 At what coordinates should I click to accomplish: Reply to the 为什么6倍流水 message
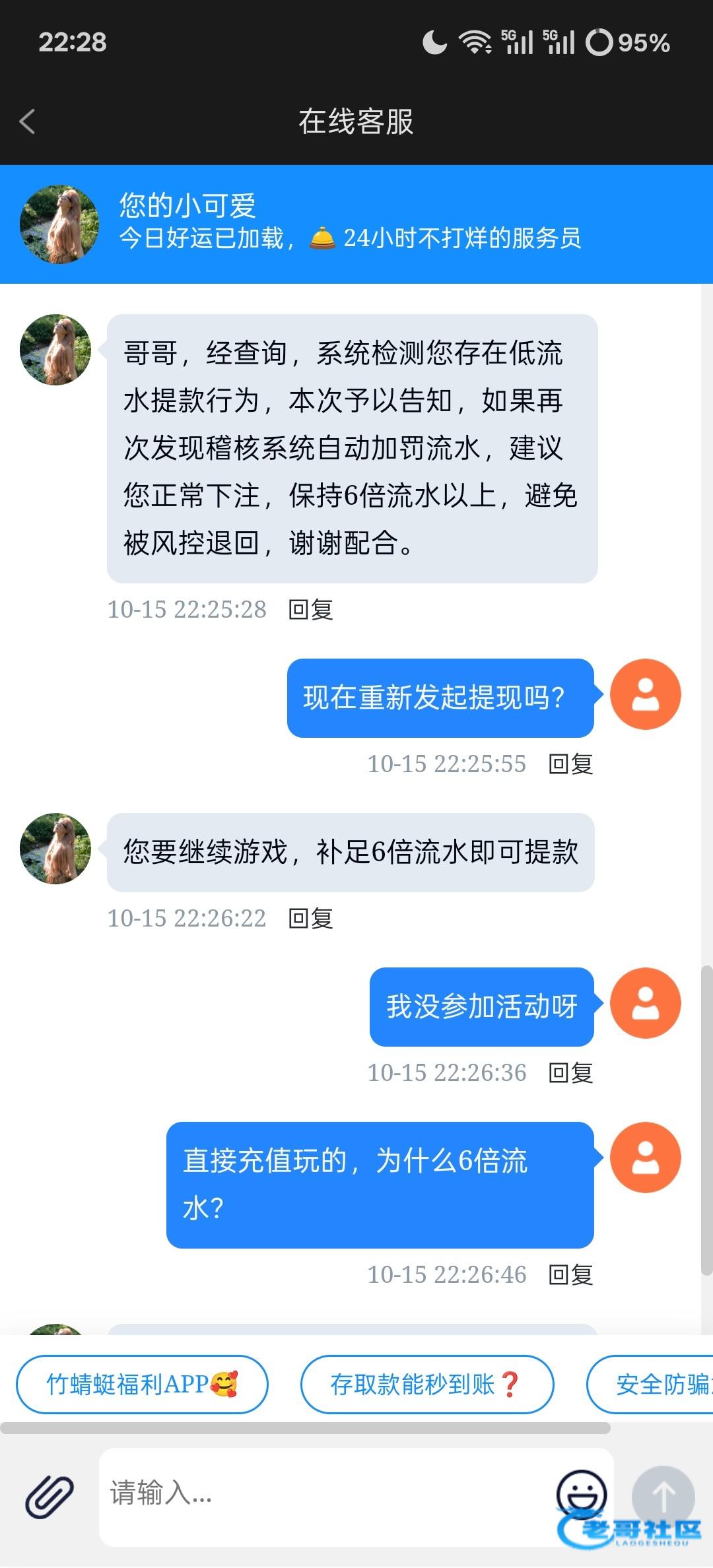570,1275
